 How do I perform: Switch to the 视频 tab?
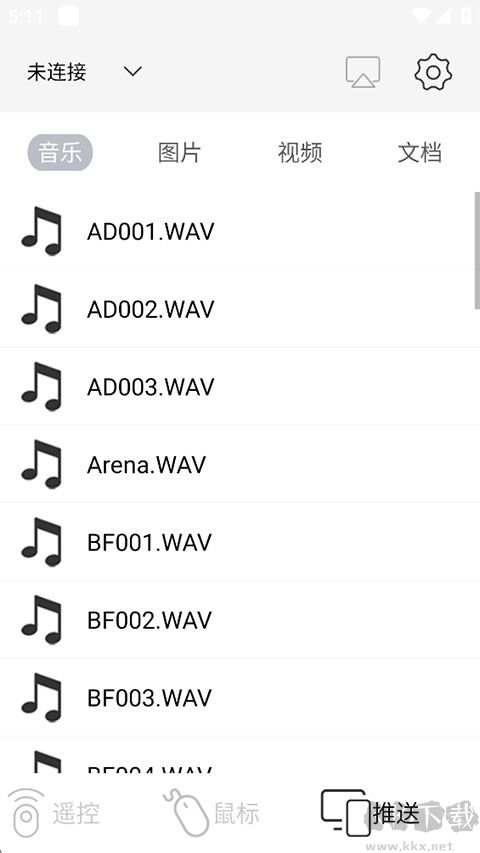[300, 152]
